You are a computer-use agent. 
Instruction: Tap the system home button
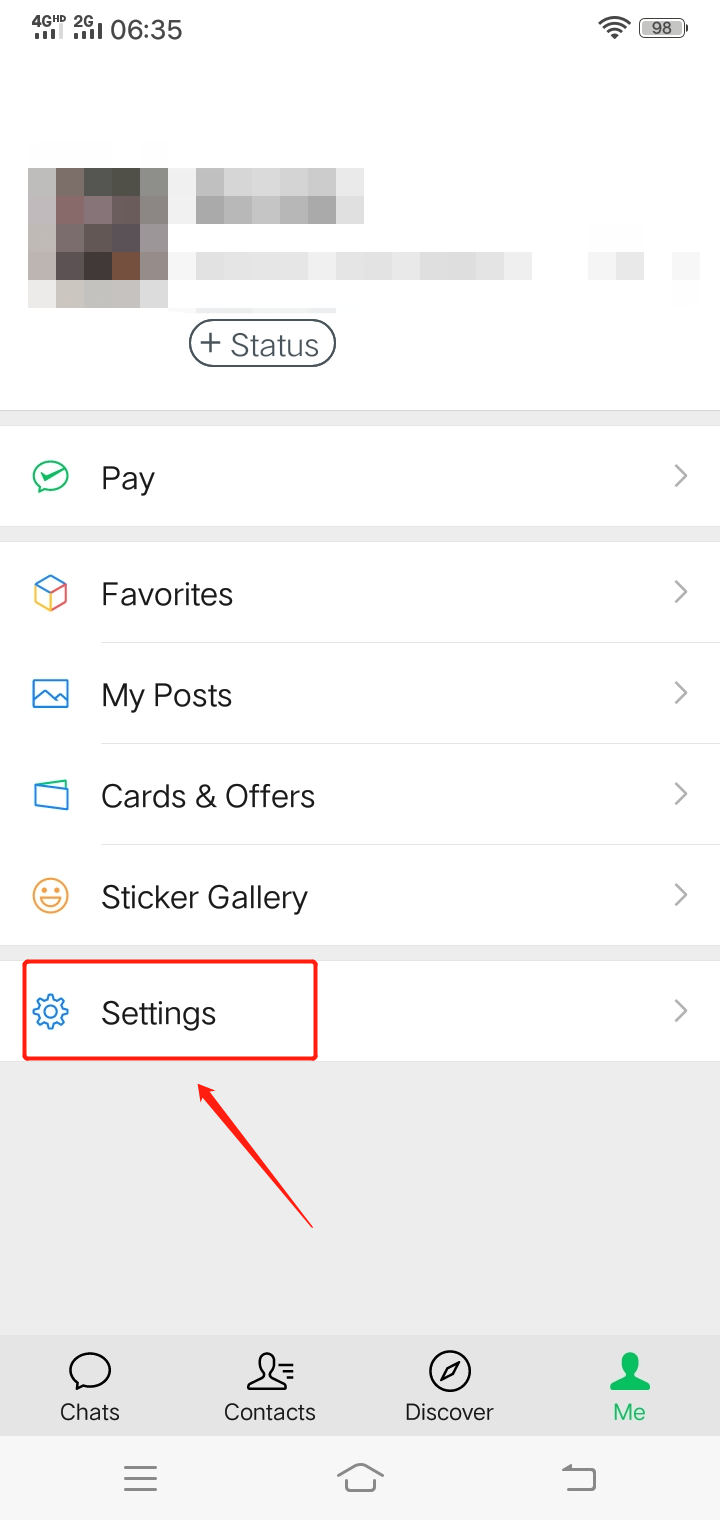click(360, 1477)
